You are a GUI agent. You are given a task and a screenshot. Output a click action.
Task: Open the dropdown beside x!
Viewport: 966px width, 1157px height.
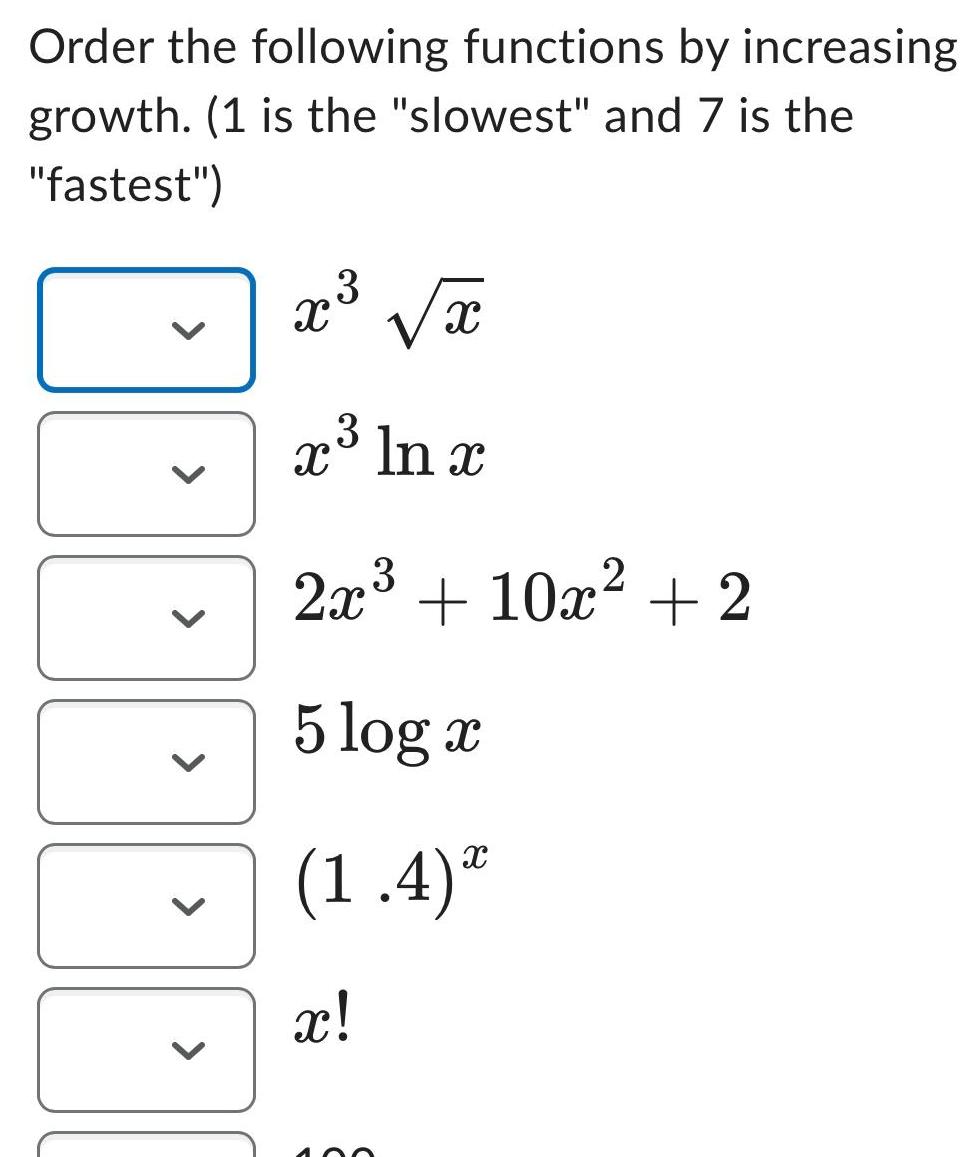coord(146,1049)
